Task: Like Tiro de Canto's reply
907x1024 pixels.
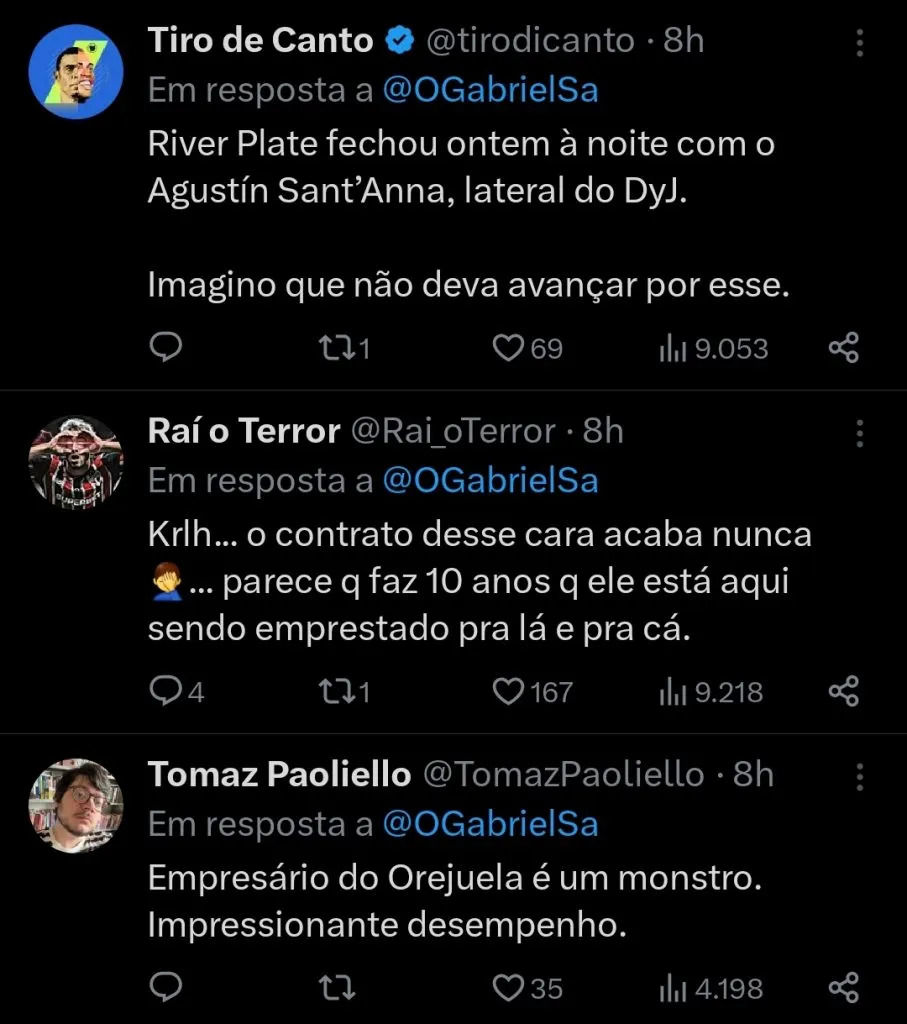Action: pyautogui.click(x=508, y=348)
